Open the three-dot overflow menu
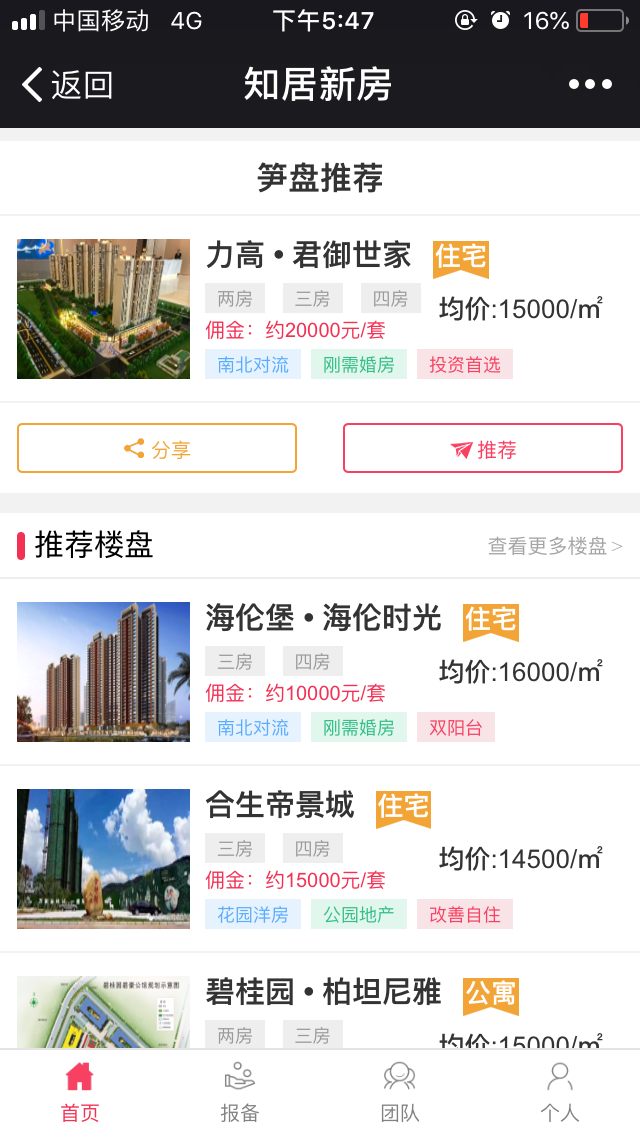 [590, 85]
